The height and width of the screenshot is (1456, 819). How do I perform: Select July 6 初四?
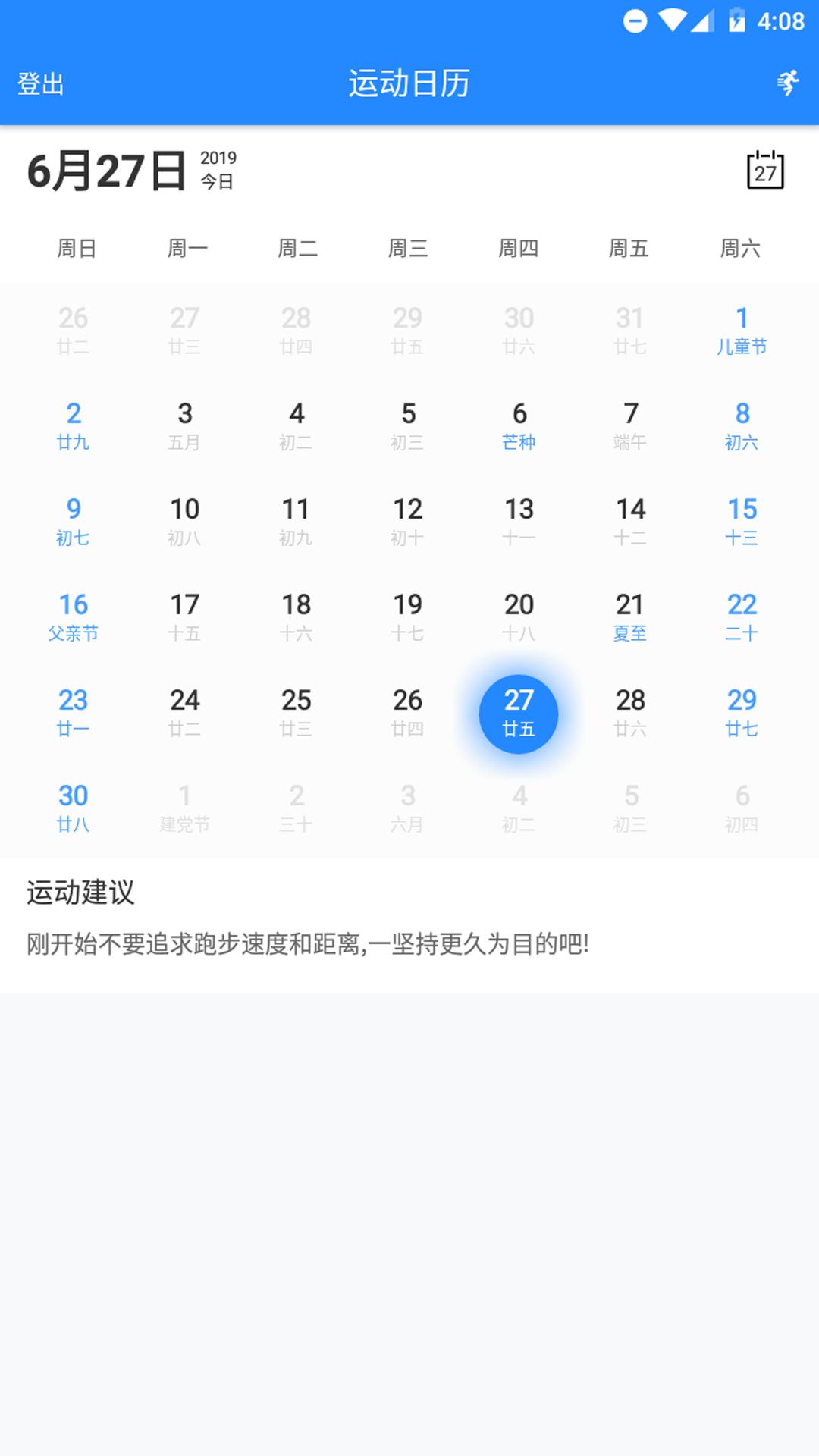point(742,808)
